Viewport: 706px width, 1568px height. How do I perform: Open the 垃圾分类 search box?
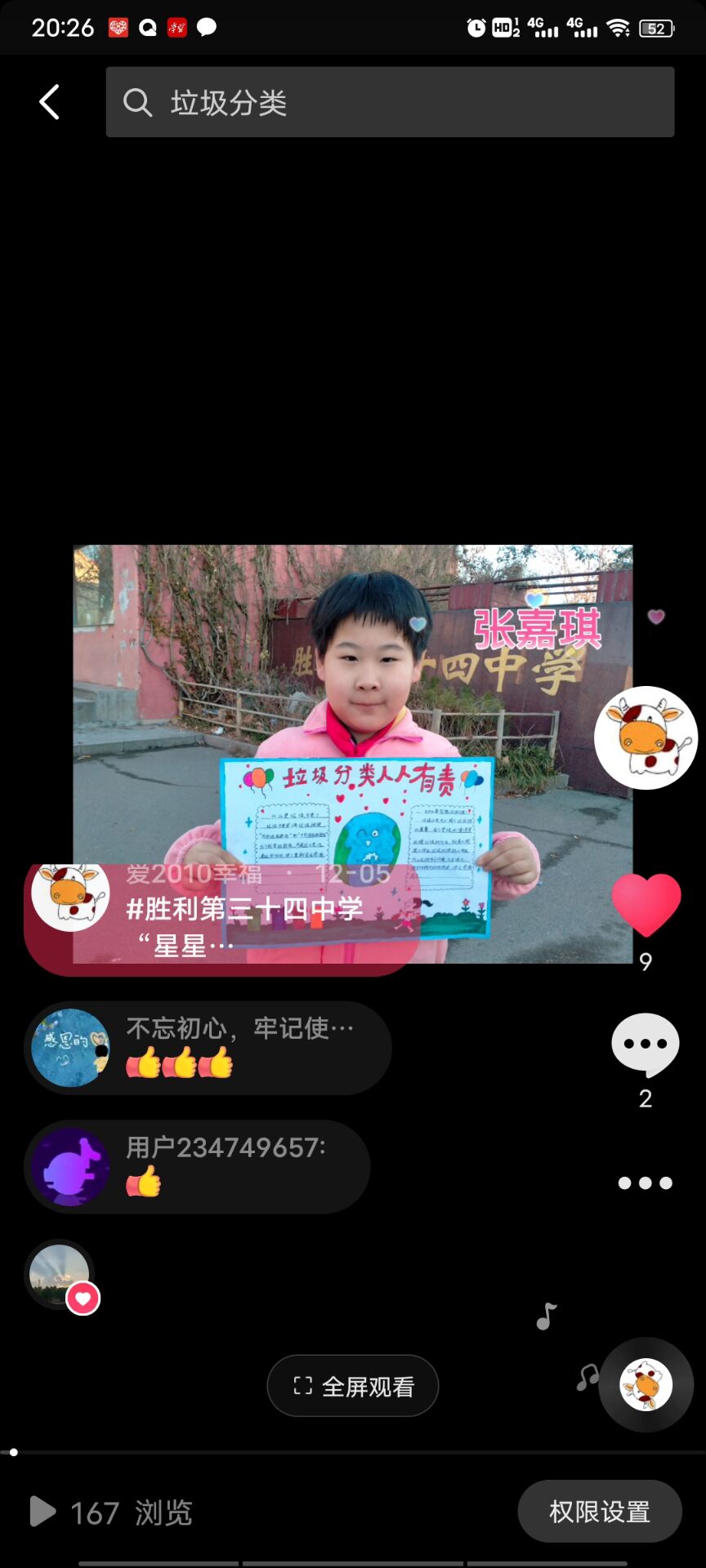pyautogui.click(x=390, y=102)
